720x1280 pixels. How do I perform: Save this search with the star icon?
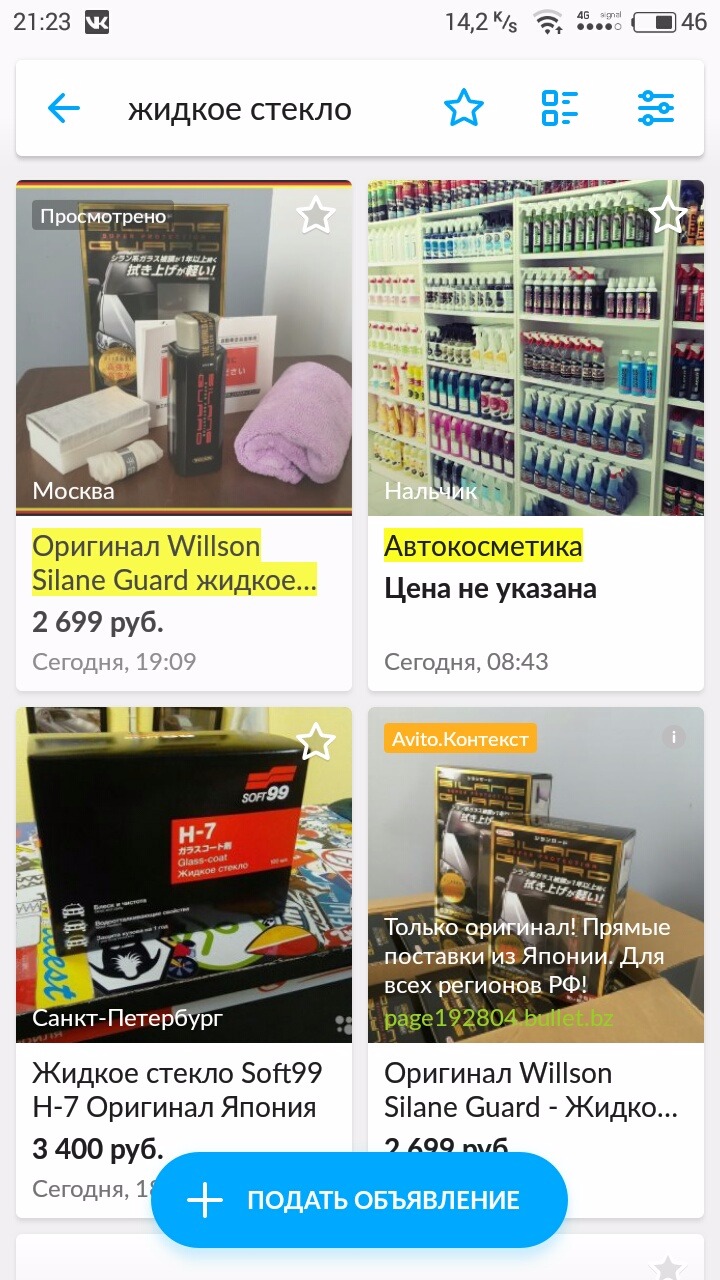(x=464, y=108)
